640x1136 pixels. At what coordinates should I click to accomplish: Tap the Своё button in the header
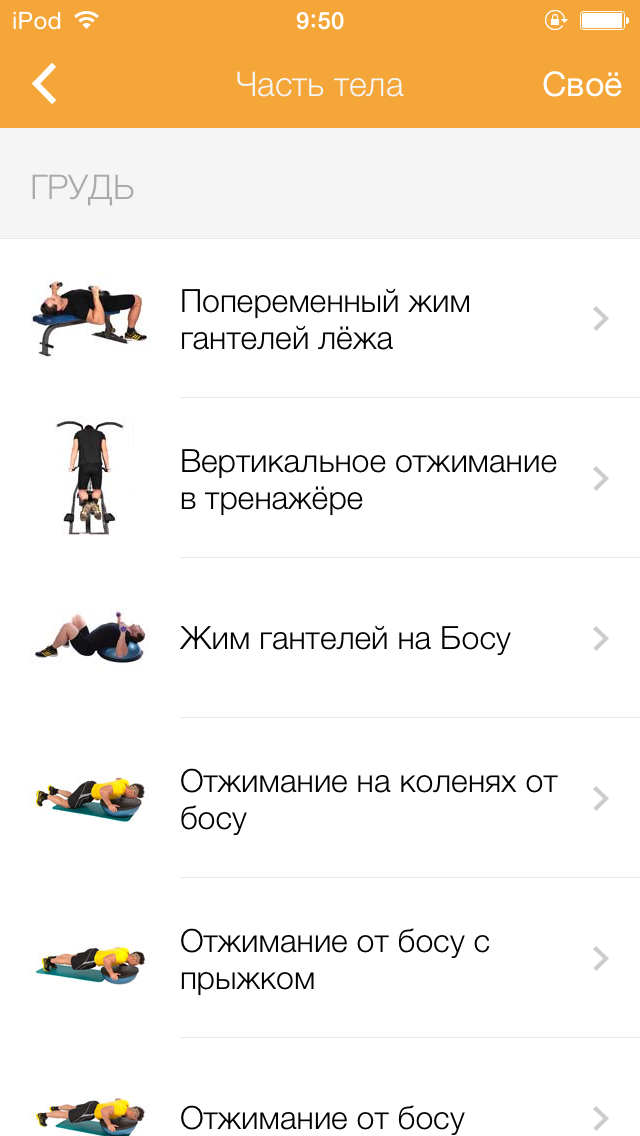pos(581,84)
